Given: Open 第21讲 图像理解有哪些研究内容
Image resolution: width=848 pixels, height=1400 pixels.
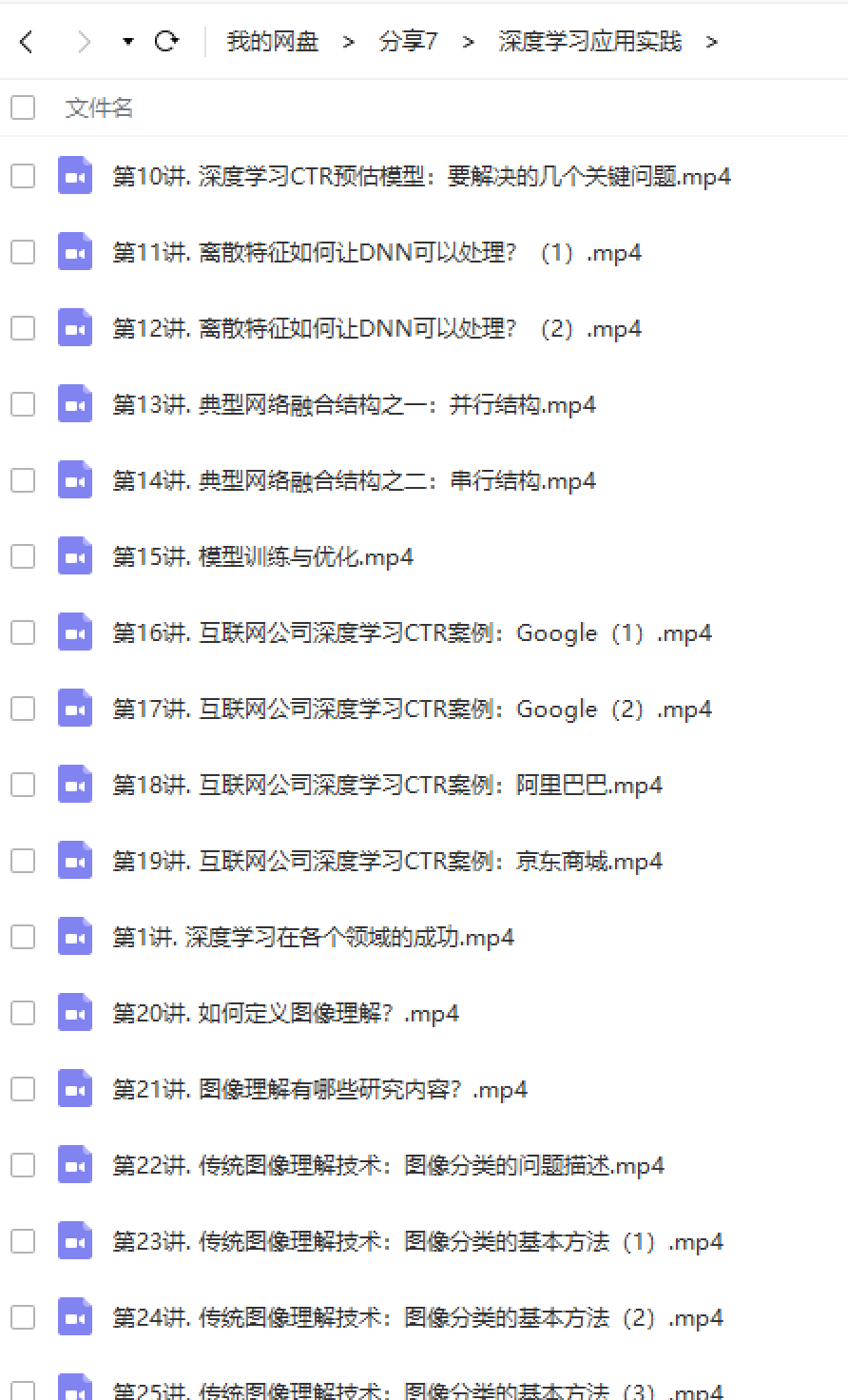Looking at the screenshot, I should 319,1089.
